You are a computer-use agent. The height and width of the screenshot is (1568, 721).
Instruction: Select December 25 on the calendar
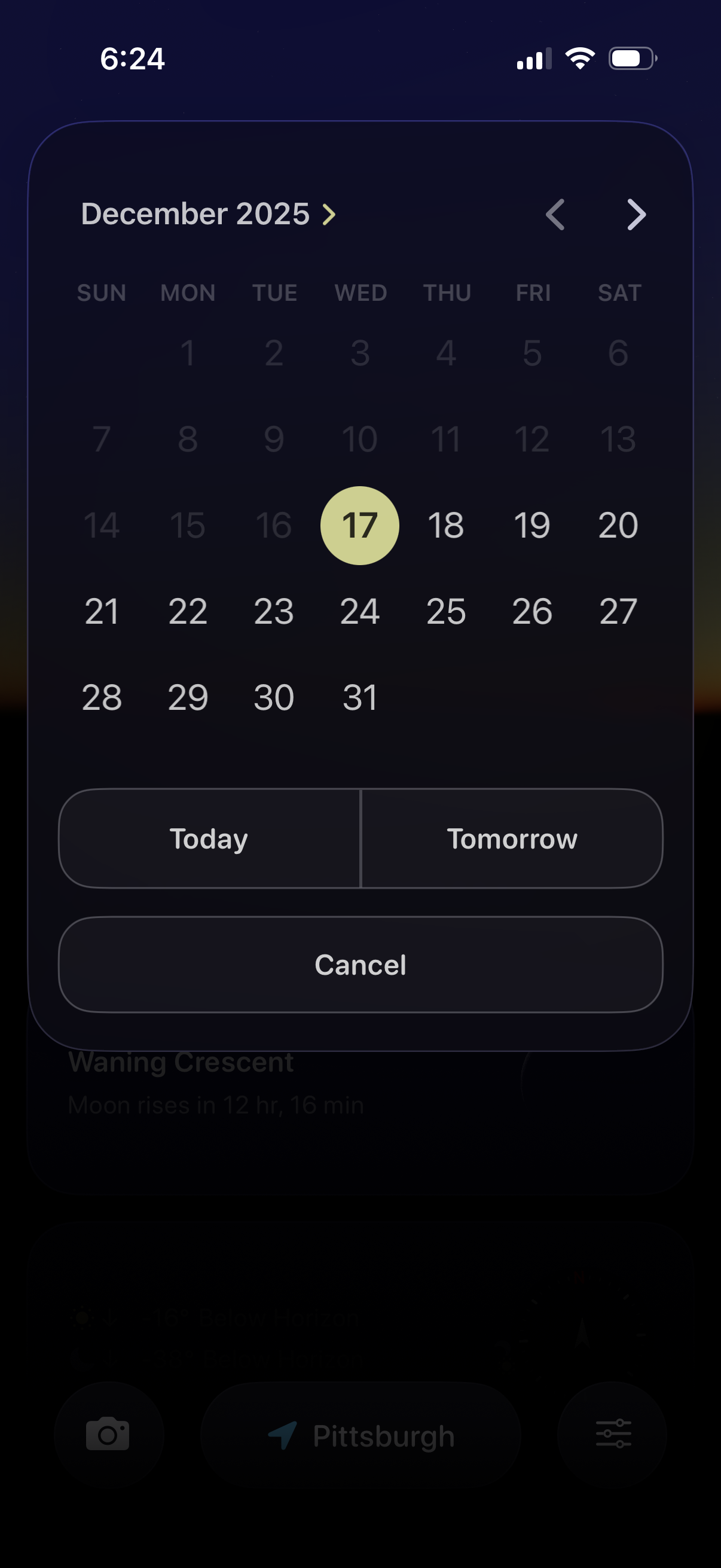446,611
